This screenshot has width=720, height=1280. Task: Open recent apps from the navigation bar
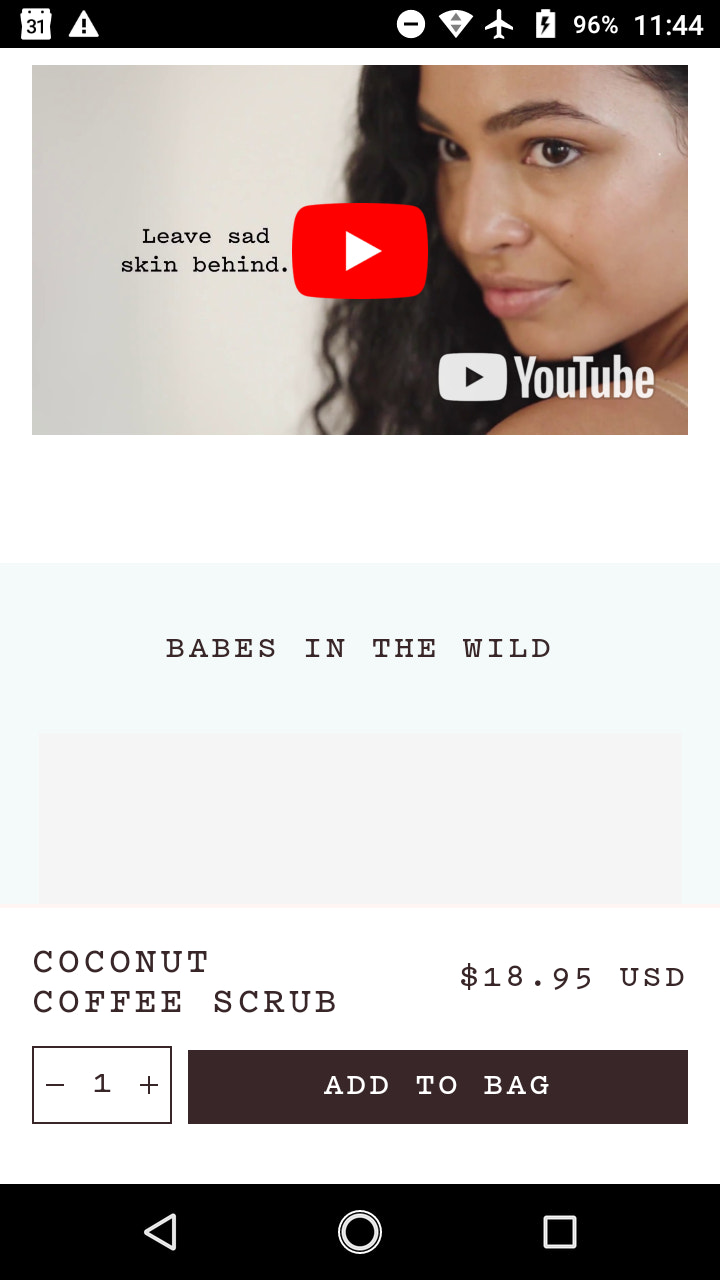tap(559, 1232)
